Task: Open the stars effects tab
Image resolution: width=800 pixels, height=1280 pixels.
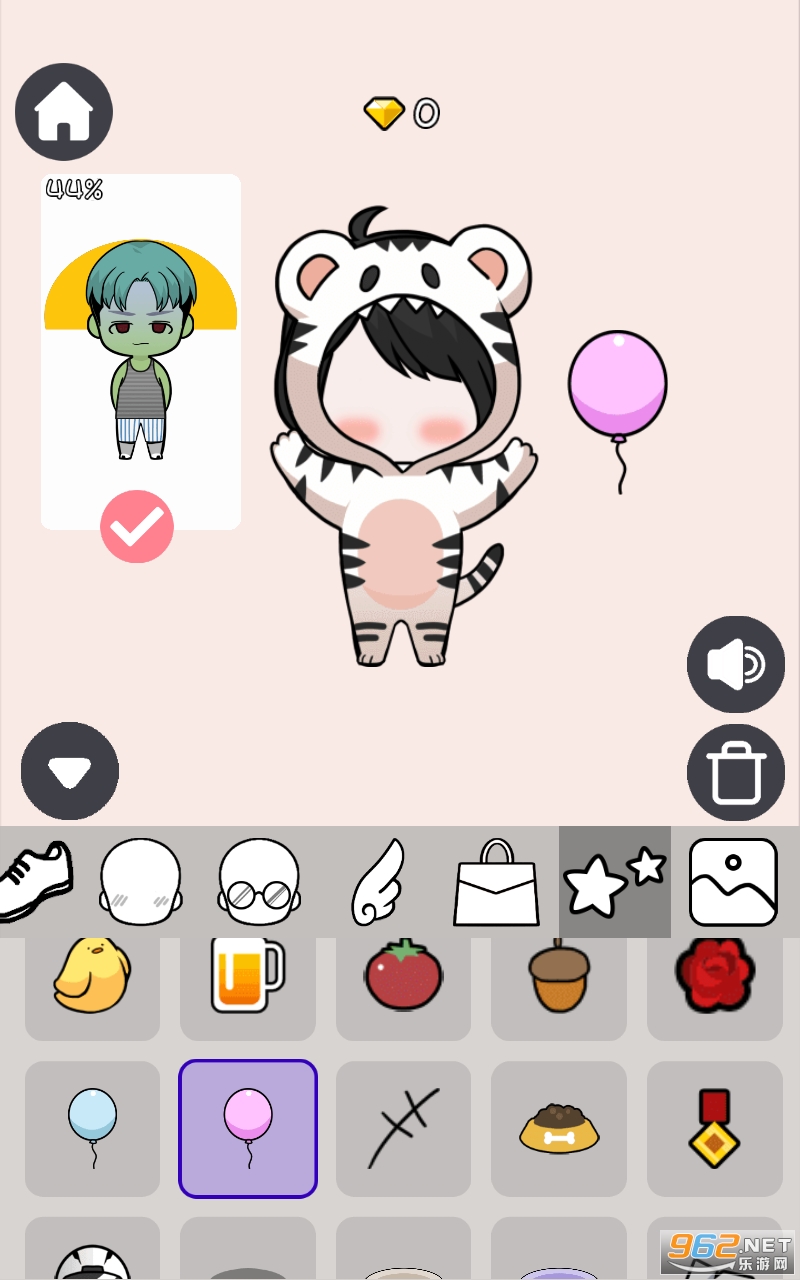Action: tap(614, 881)
